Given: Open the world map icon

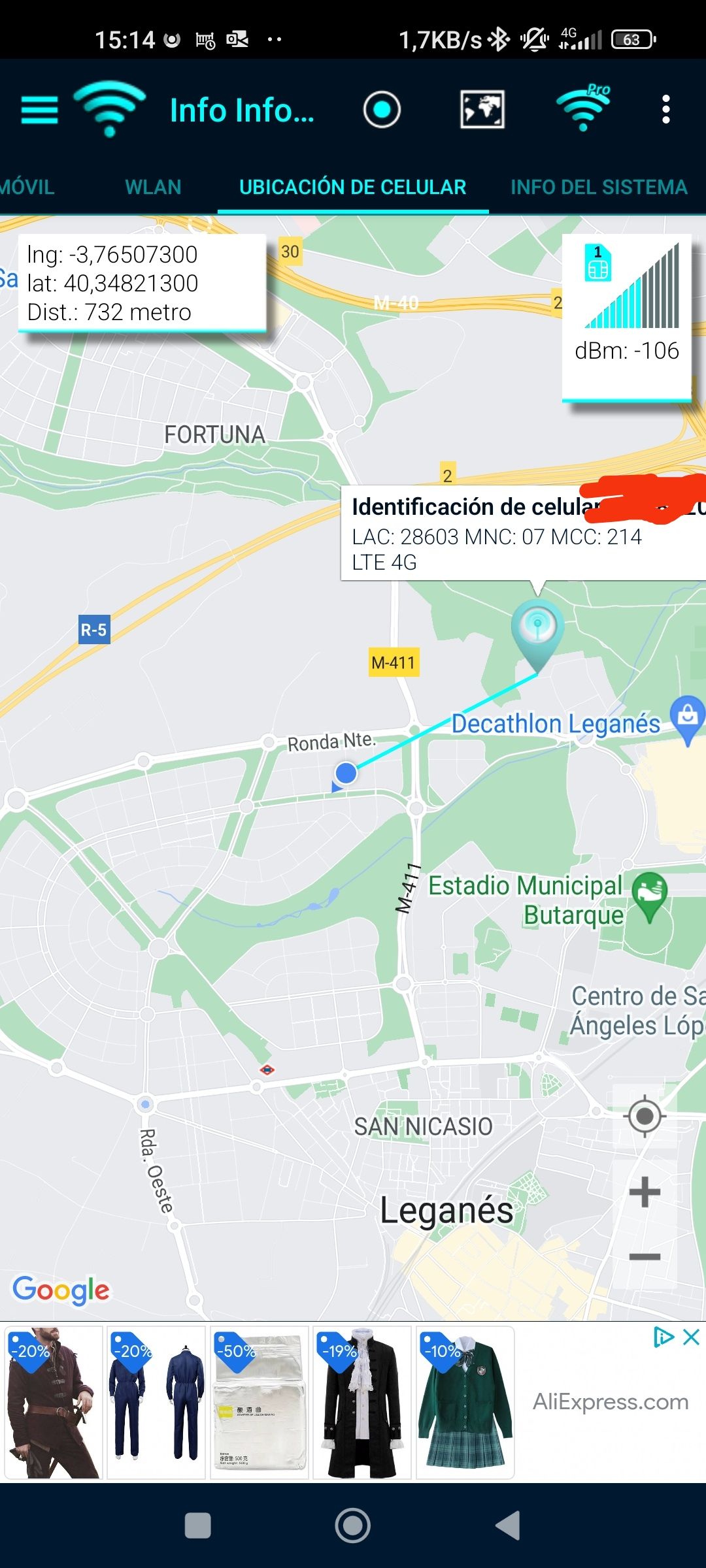Looking at the screenshot, I should [482, 110].
